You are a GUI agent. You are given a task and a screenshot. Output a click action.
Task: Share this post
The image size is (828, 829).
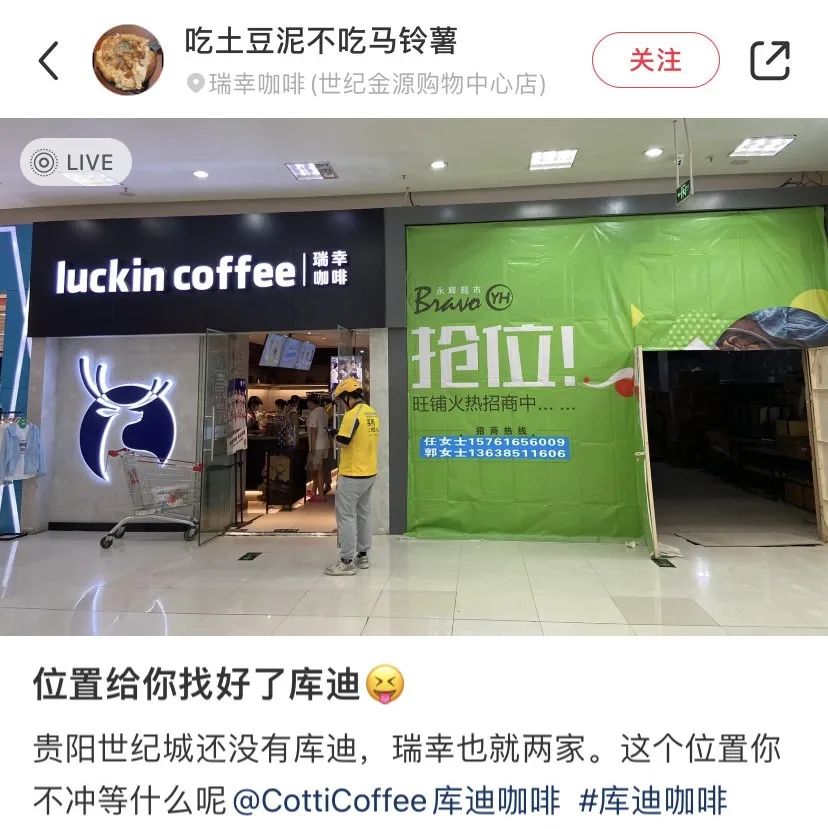[x=769, y=60]
